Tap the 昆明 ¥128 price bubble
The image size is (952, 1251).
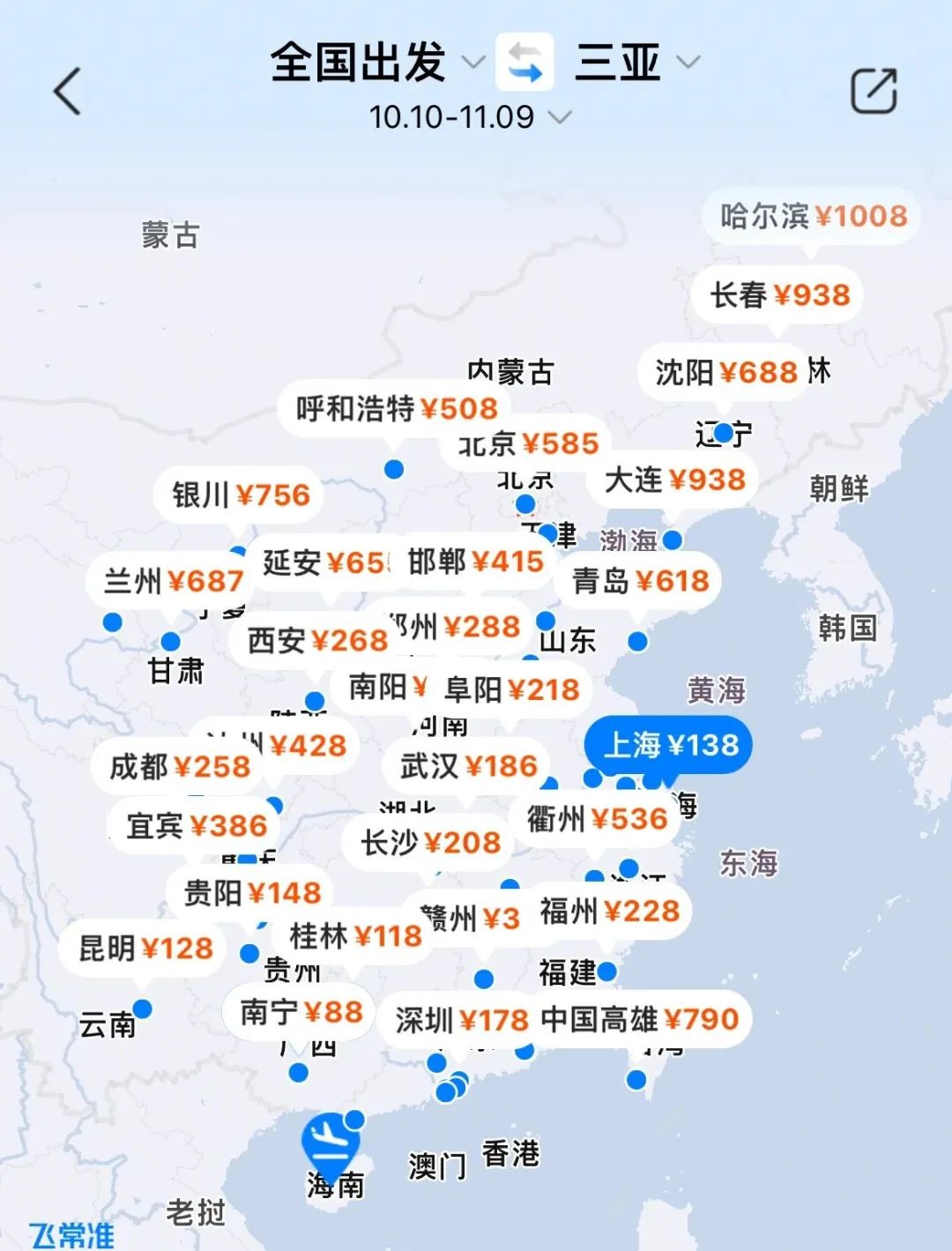point(146,949)
